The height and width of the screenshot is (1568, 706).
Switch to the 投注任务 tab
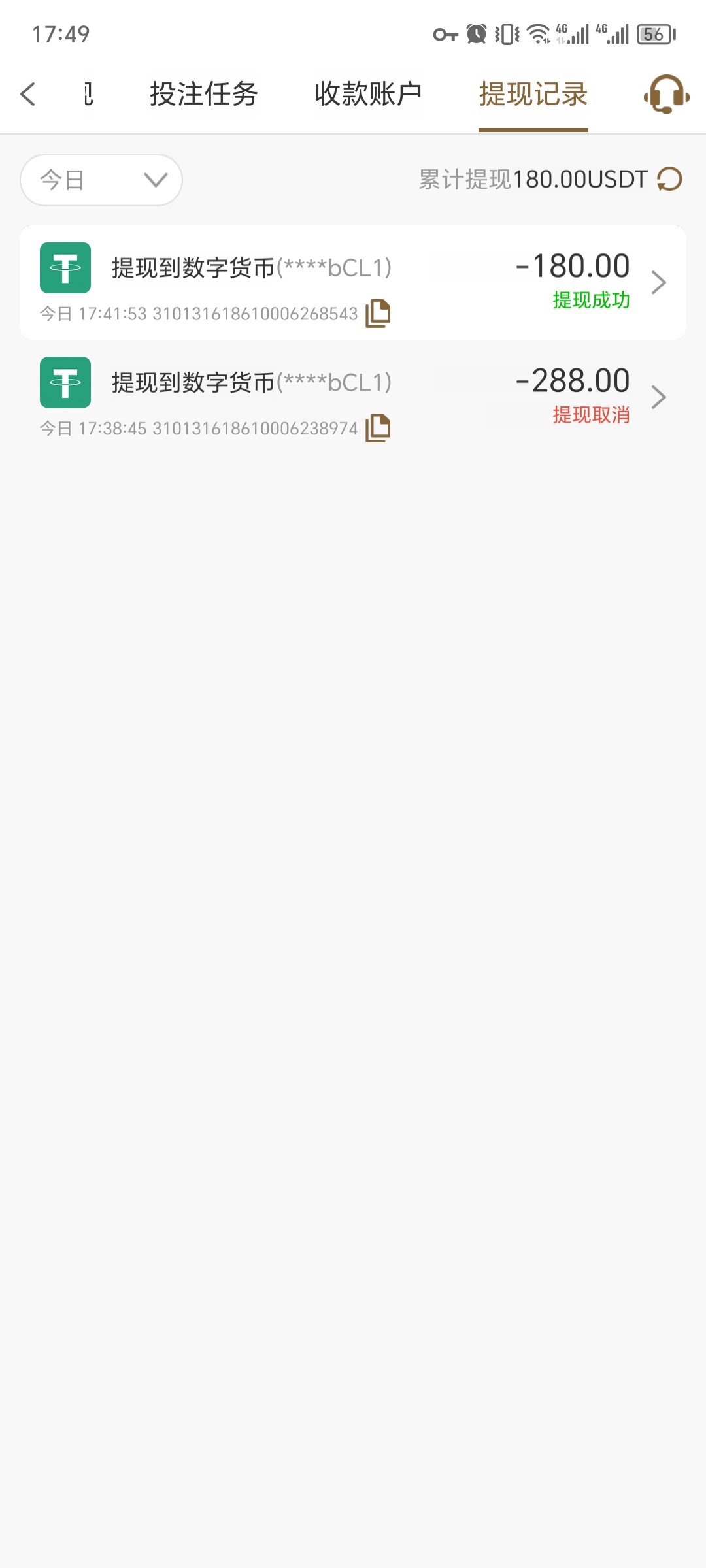(x=203, y=94)
